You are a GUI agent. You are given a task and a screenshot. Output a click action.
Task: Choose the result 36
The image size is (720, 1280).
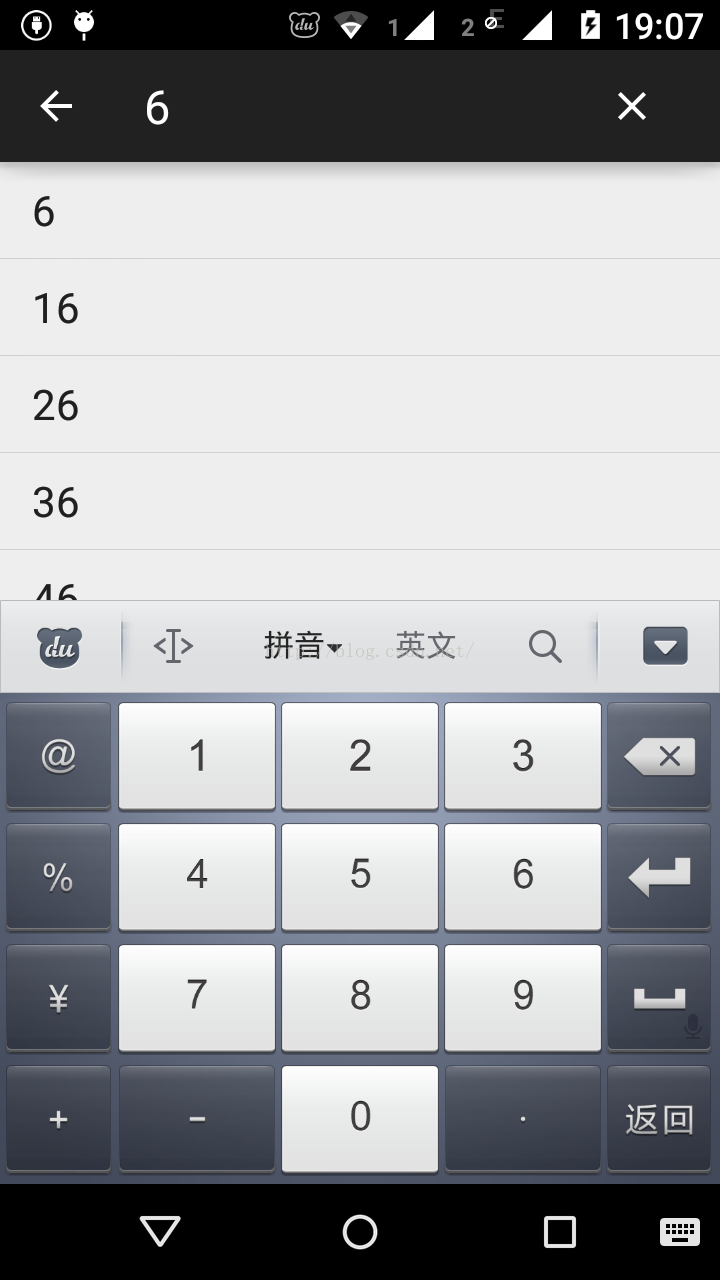click(360, 502)
